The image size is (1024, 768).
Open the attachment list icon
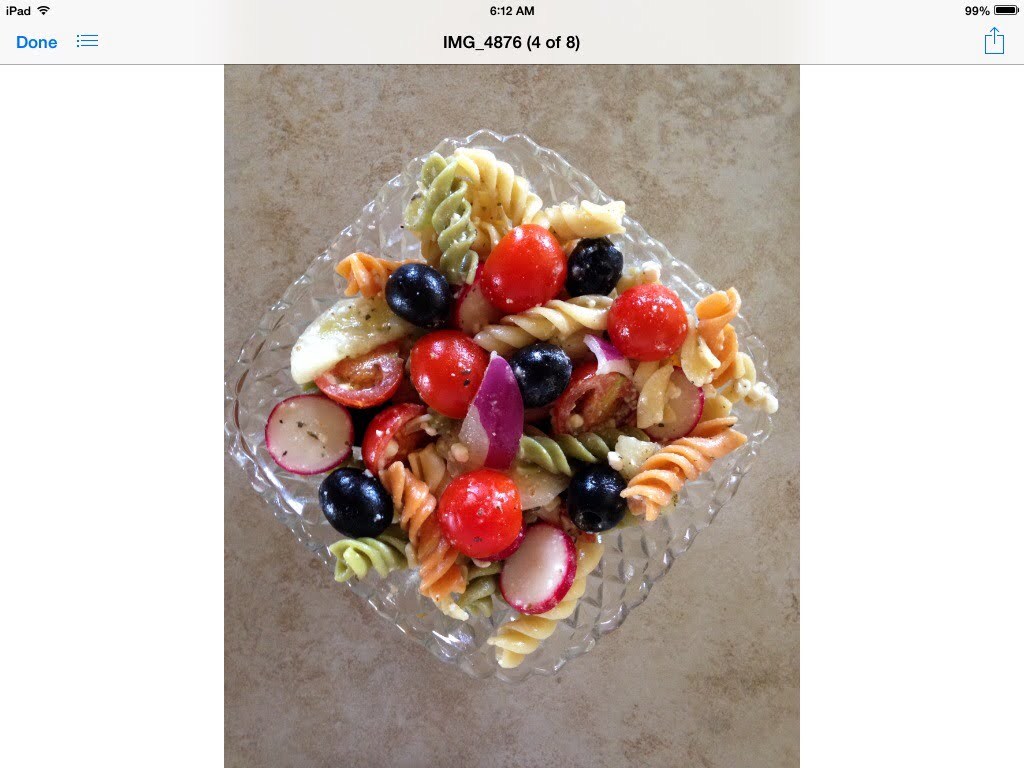(87, 41)
